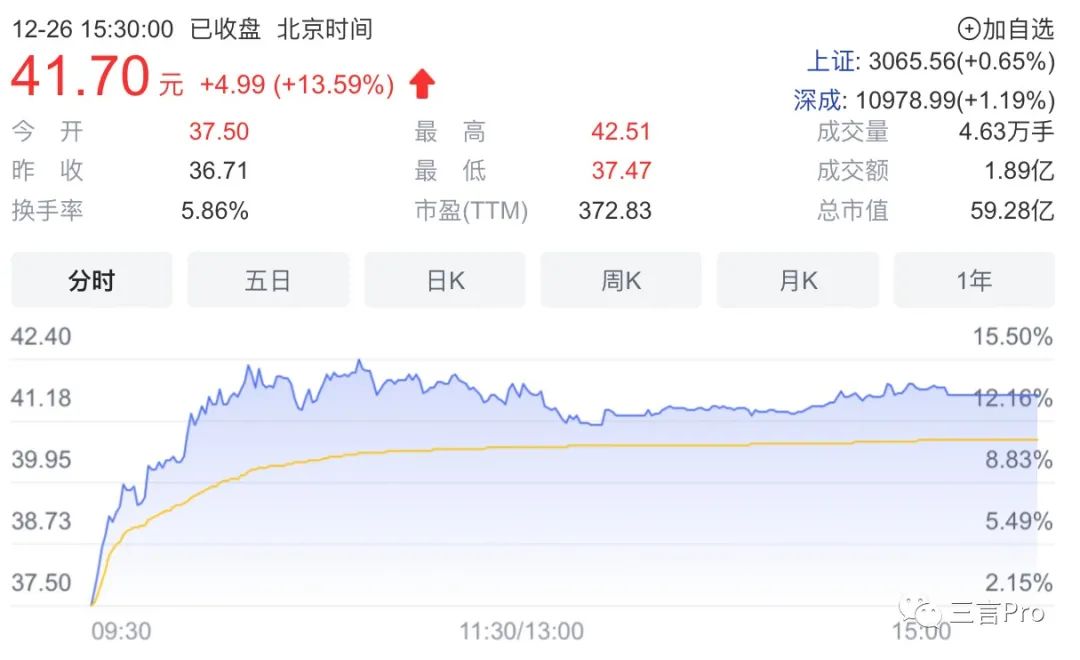
Task: Switch to the 五日 chart tab
Action: [268, 281]
